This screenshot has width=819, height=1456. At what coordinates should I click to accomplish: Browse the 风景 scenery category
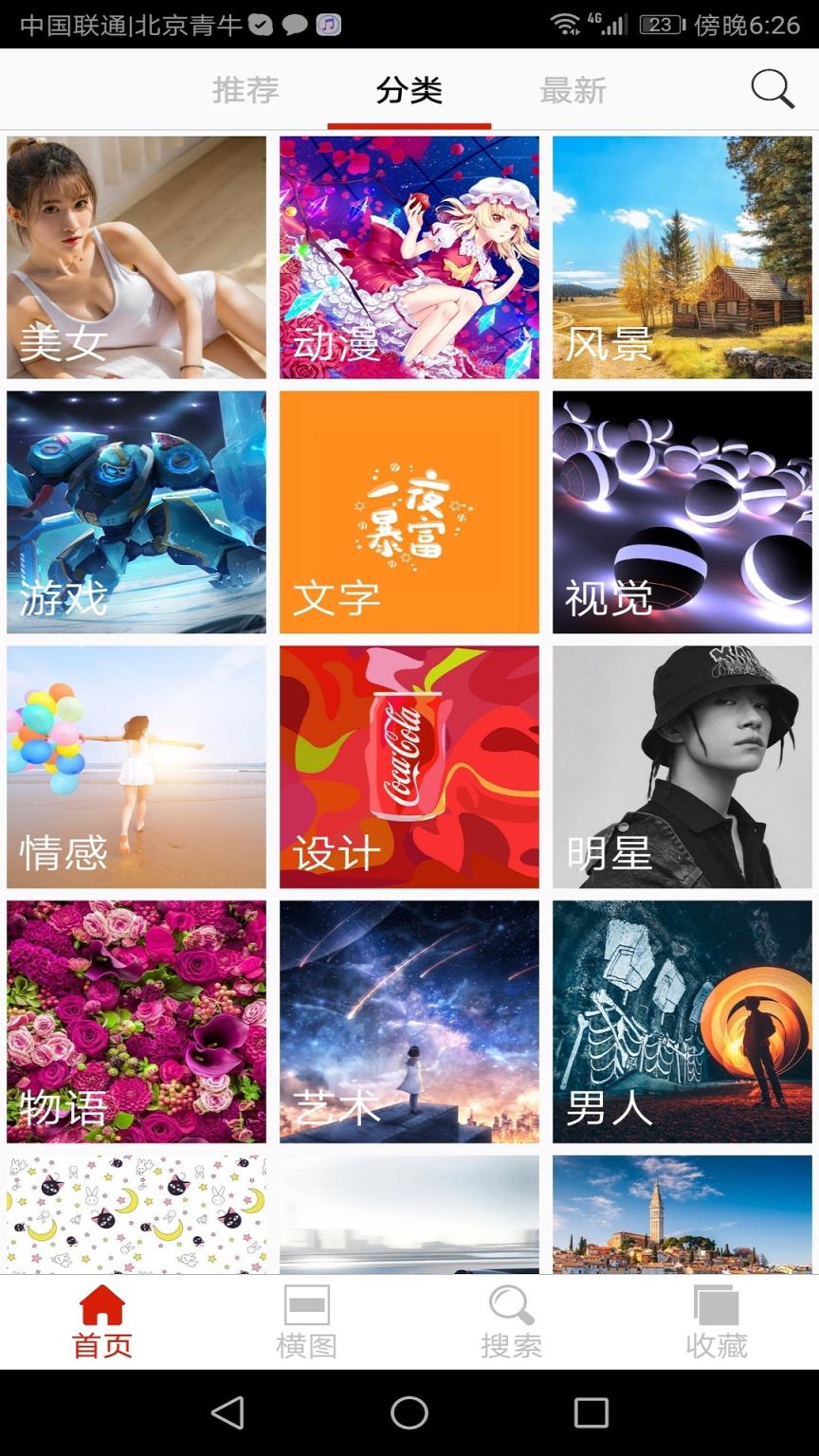(682, 256)
